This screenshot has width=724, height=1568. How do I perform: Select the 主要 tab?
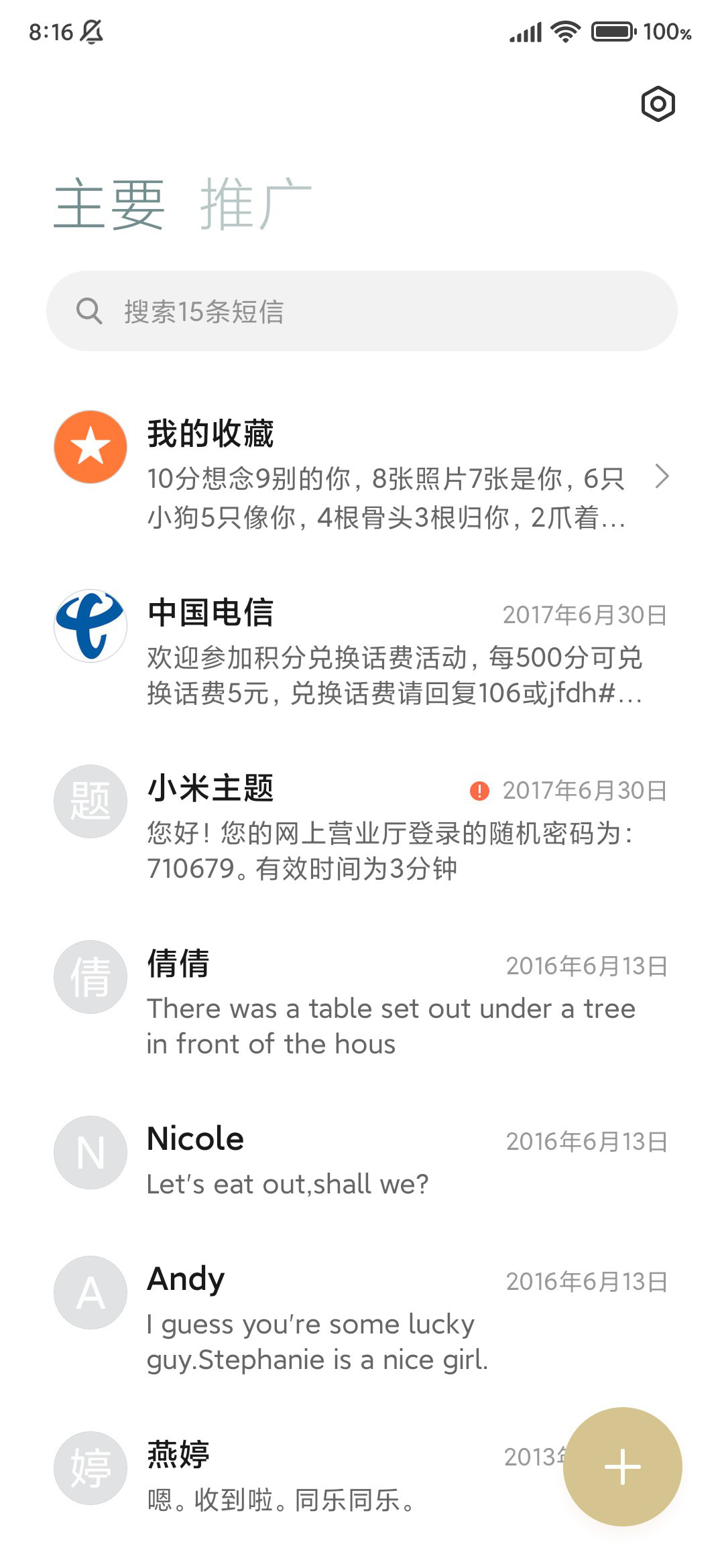[109, 204]
